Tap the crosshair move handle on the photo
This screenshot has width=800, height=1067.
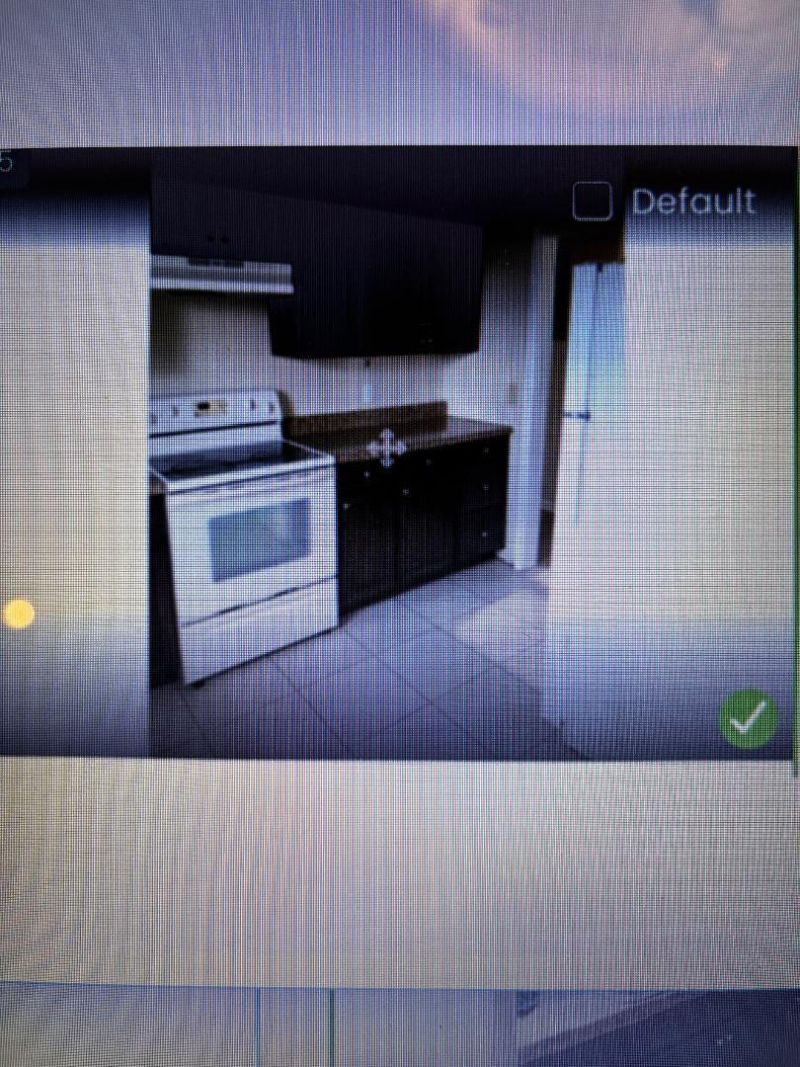coord(385,448)
